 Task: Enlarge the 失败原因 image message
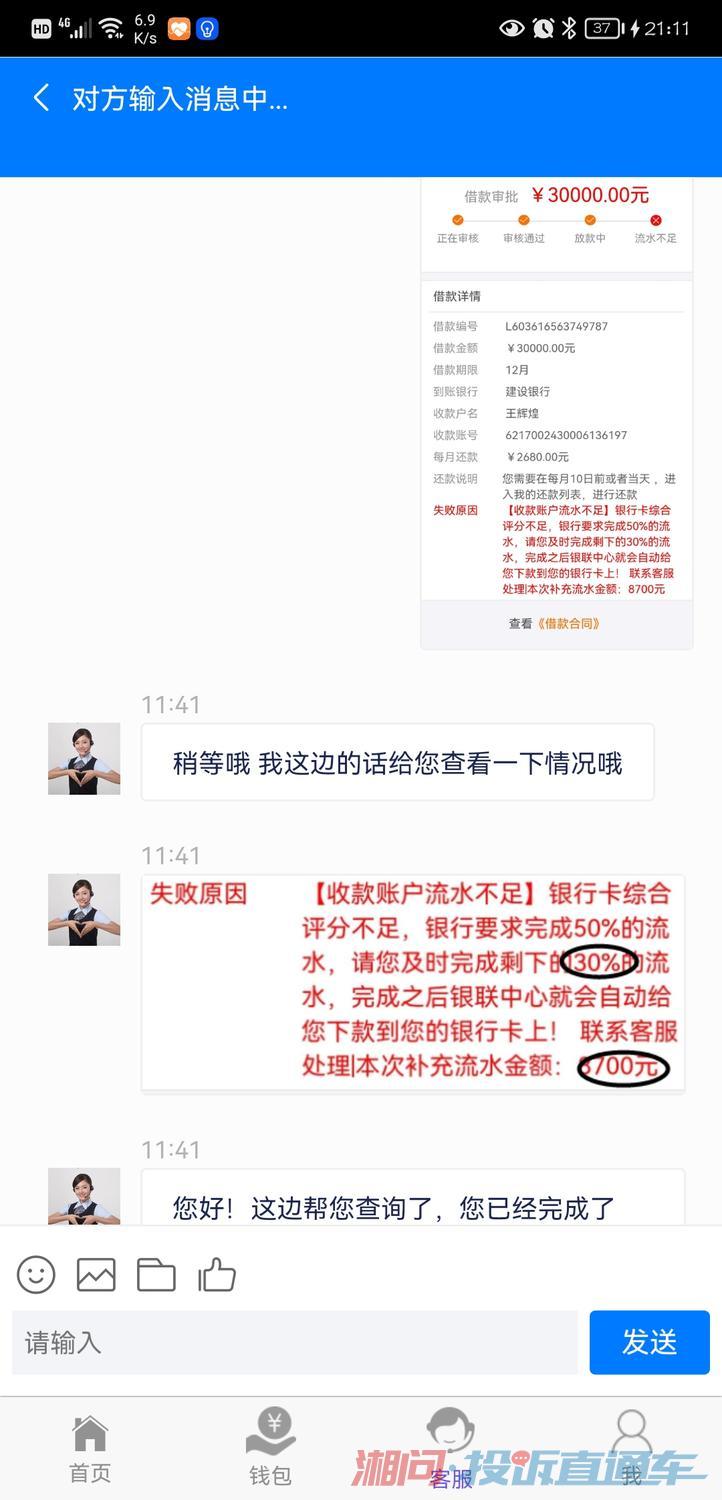coord(413,983)
